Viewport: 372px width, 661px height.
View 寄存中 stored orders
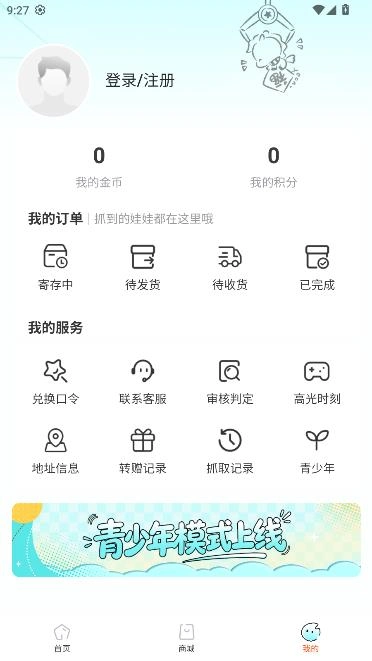pos(55,267)
